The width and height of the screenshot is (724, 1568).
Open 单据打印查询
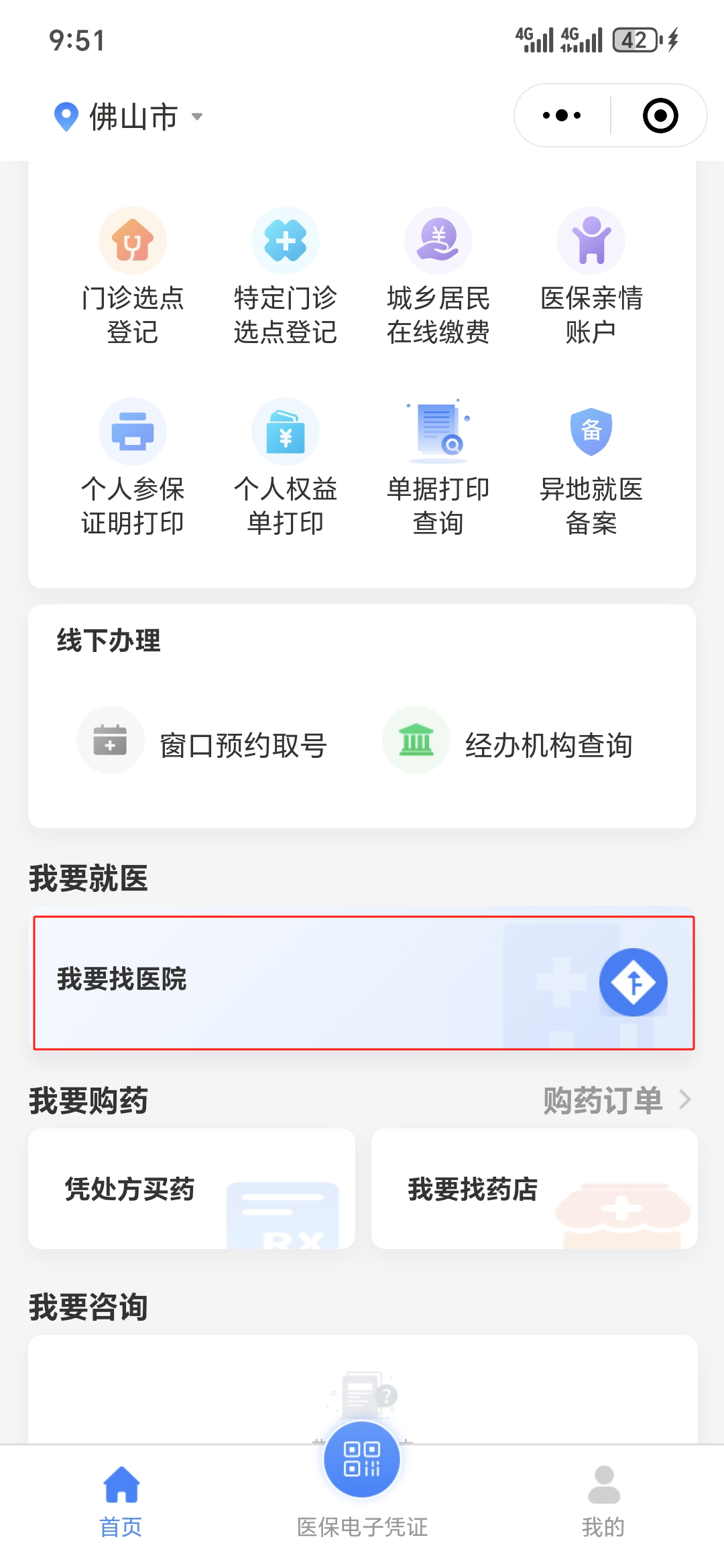pyautogui.click(x=438, y=467)
